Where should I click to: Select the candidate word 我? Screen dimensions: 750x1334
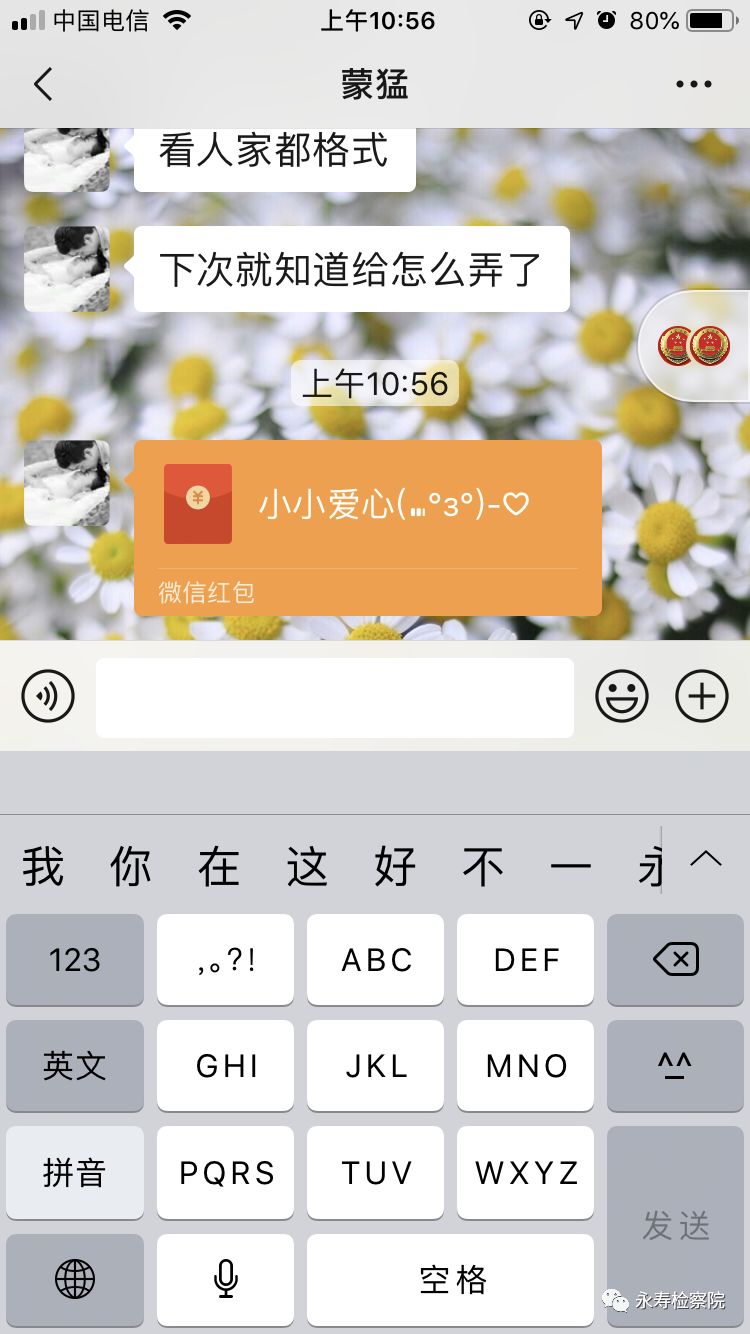[x=43, y=866]
